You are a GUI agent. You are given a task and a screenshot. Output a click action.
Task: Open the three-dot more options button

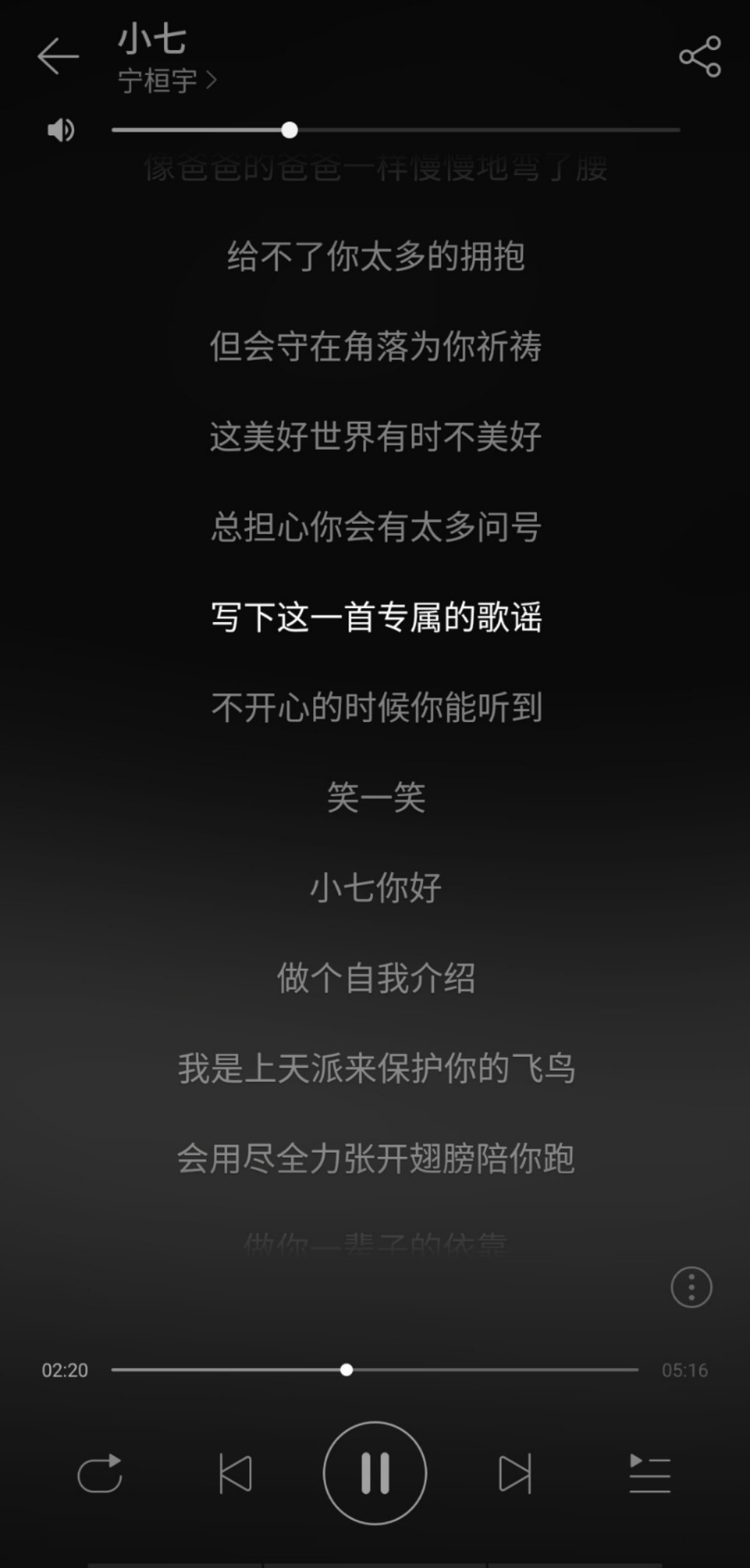point(691,1287)
